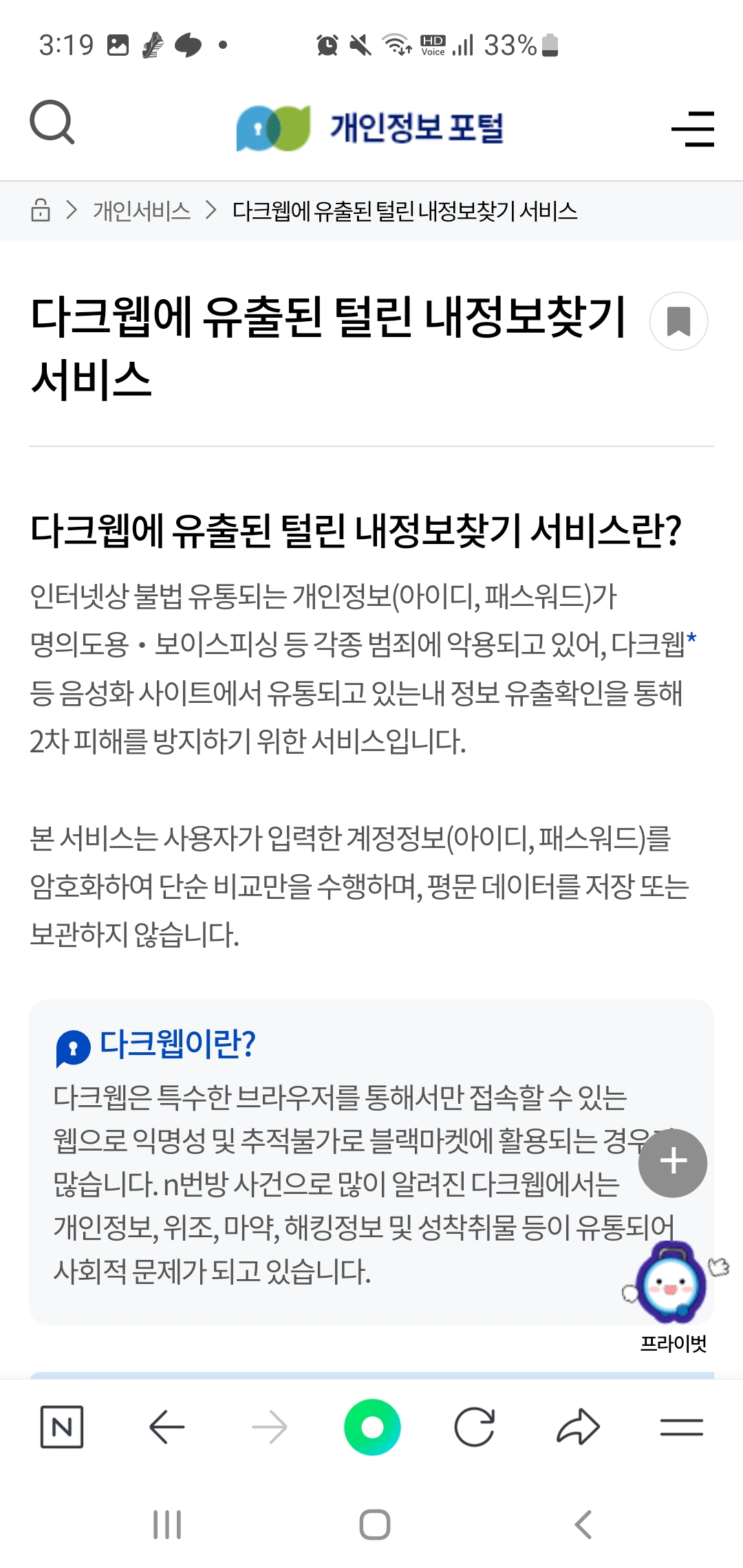This screenshot has height=1568, width=743.
Task: Tap the 개인정보 포털 logo
Action: 371,128
